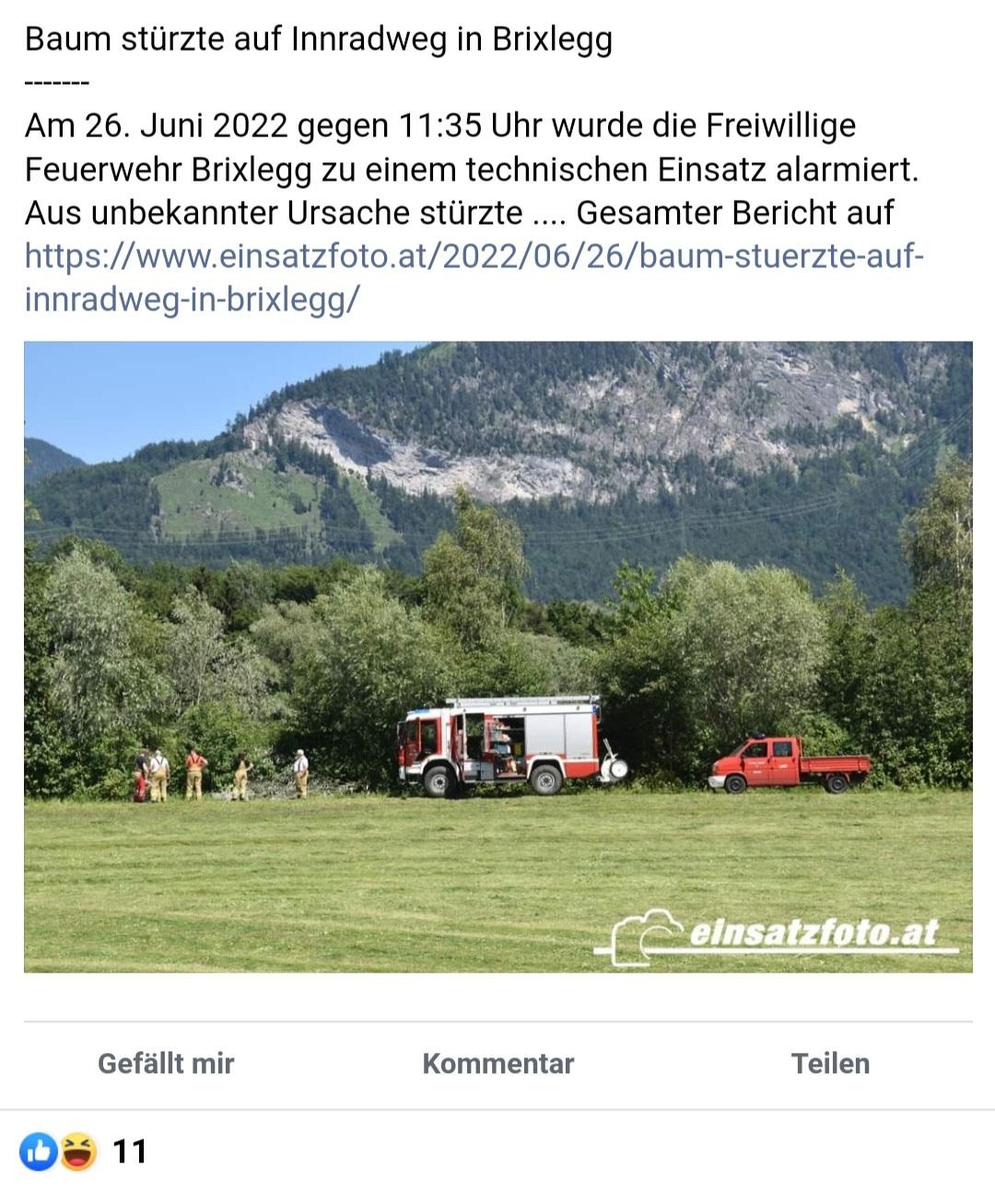Screen dimensions: 995x1204
Task: Open the fire brigade photo
Action: click(x=497, y=656)
